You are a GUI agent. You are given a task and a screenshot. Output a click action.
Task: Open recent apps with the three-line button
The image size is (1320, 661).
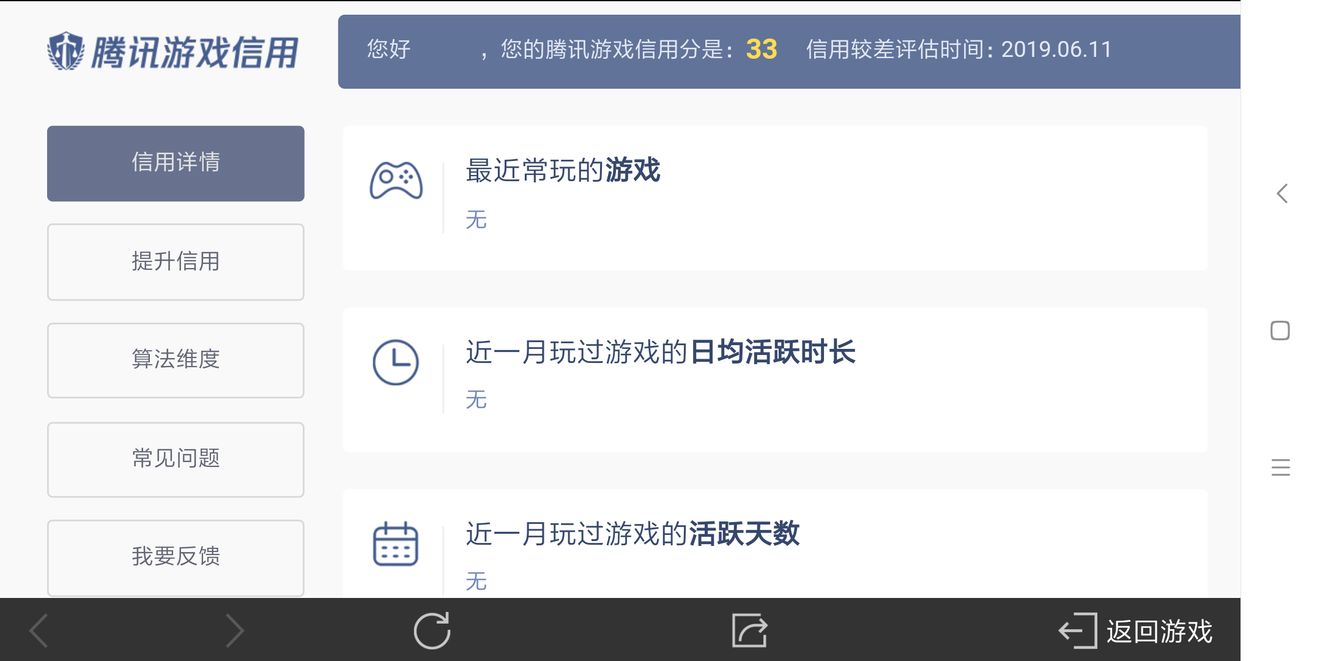(x=1280, y=467)
